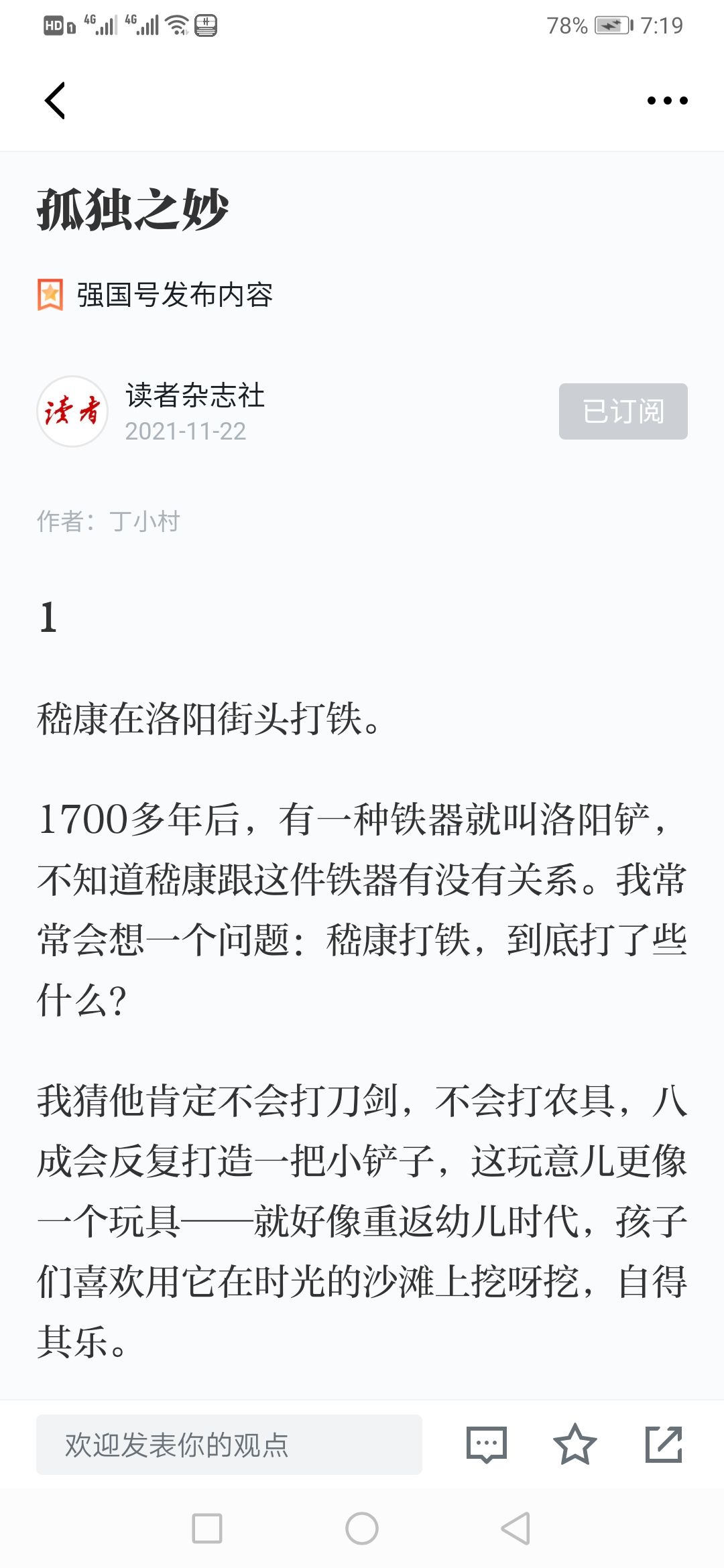Screen dimensions: 724x1568
Task: Tap the 已订阅 subscribed button
Action: coord(623,411)
